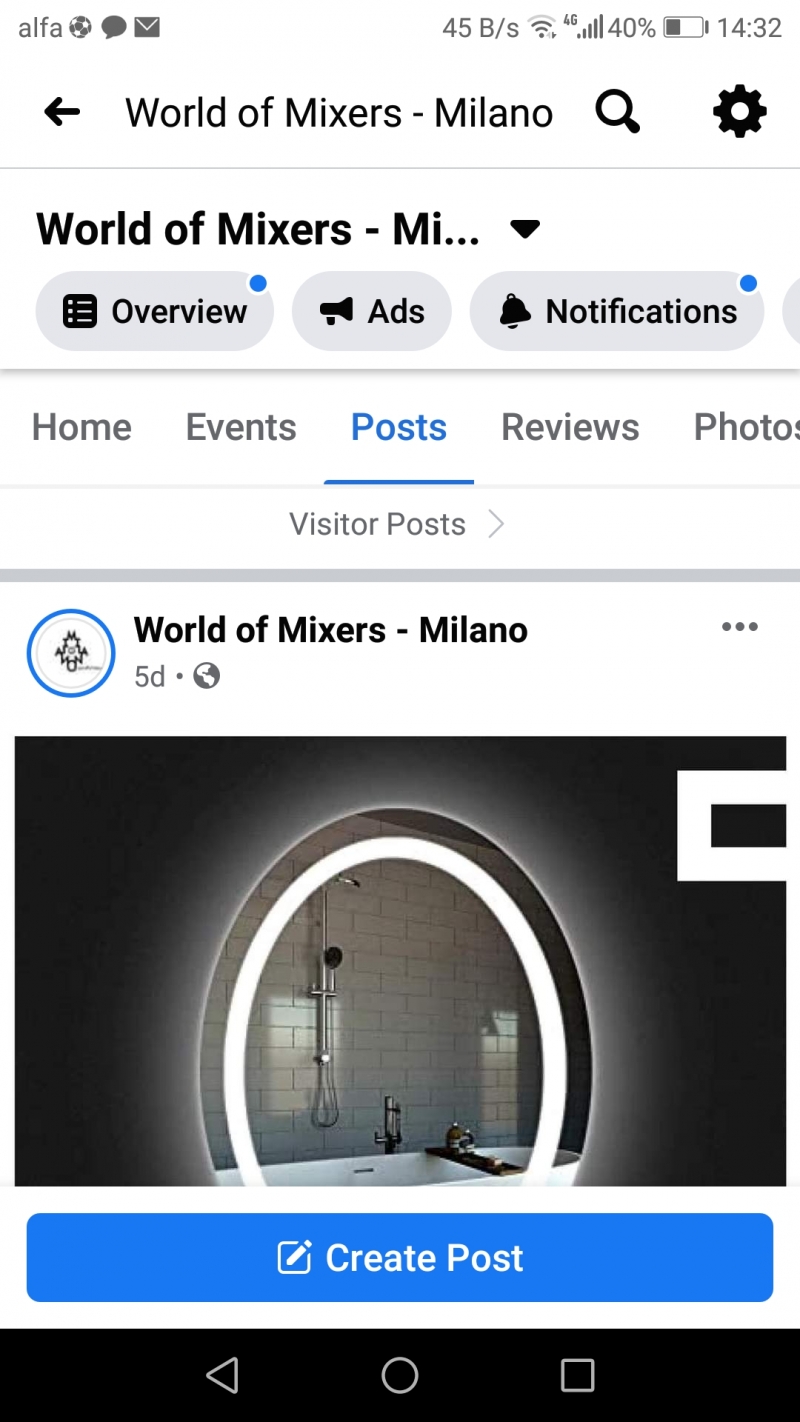Image resolution: width=800 pixels, height=1422 pixels.
Task: Open the post's three-dot options menu
Action: tap(739, 627)
